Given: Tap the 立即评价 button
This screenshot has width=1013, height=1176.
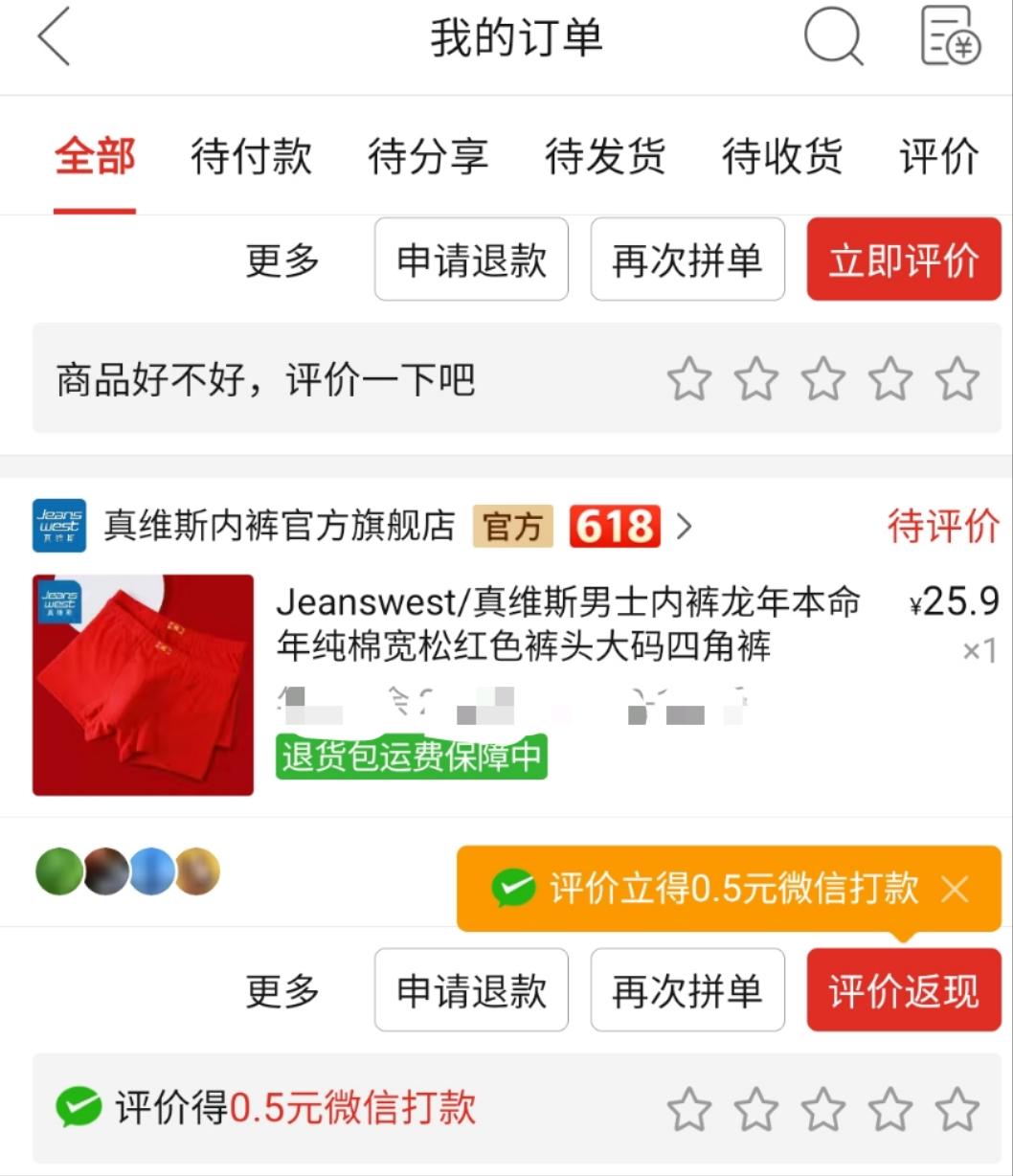Looking at the screenshot, I should 904,260.
